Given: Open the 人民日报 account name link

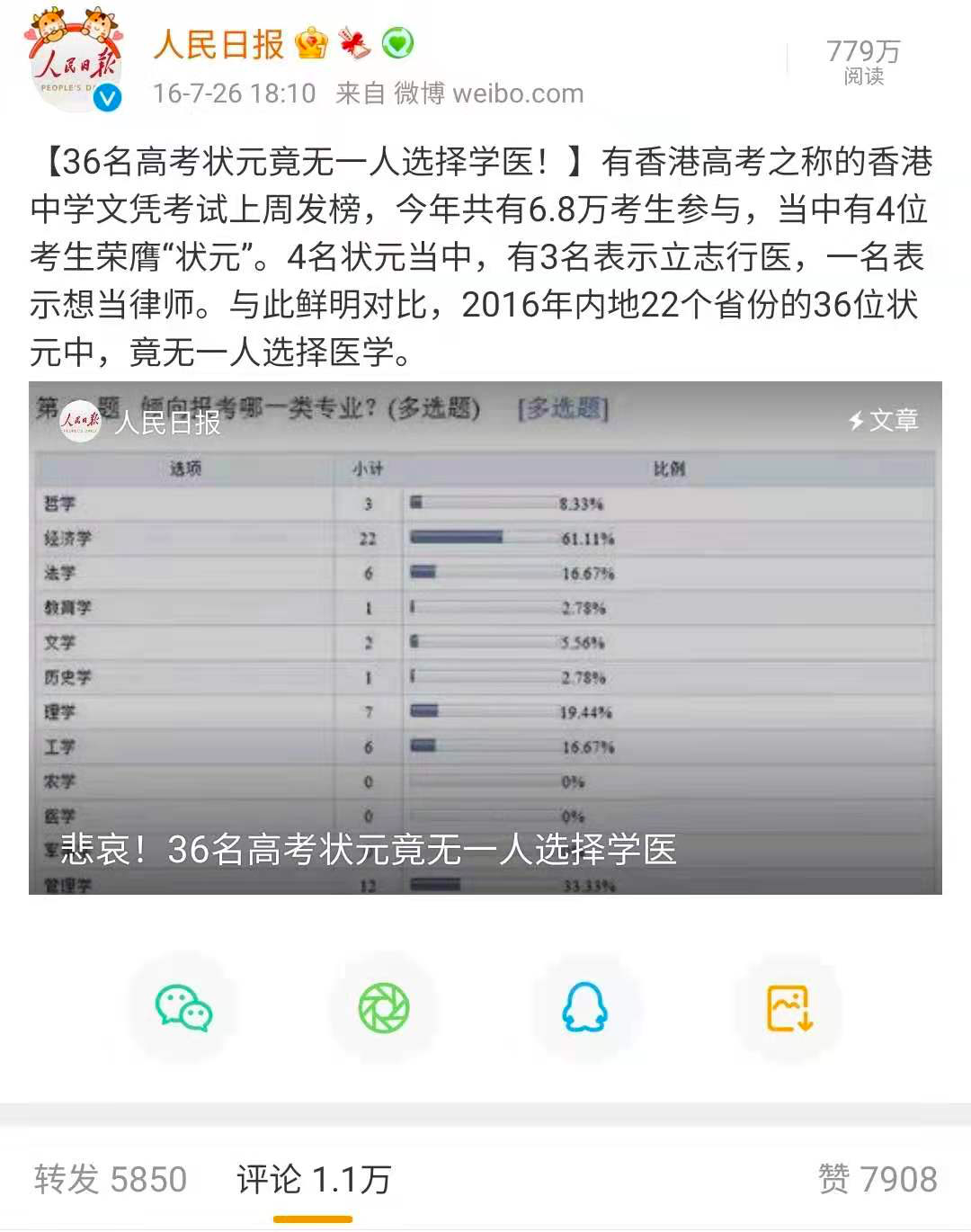Looking at the screenshot, I should point(218,43).
